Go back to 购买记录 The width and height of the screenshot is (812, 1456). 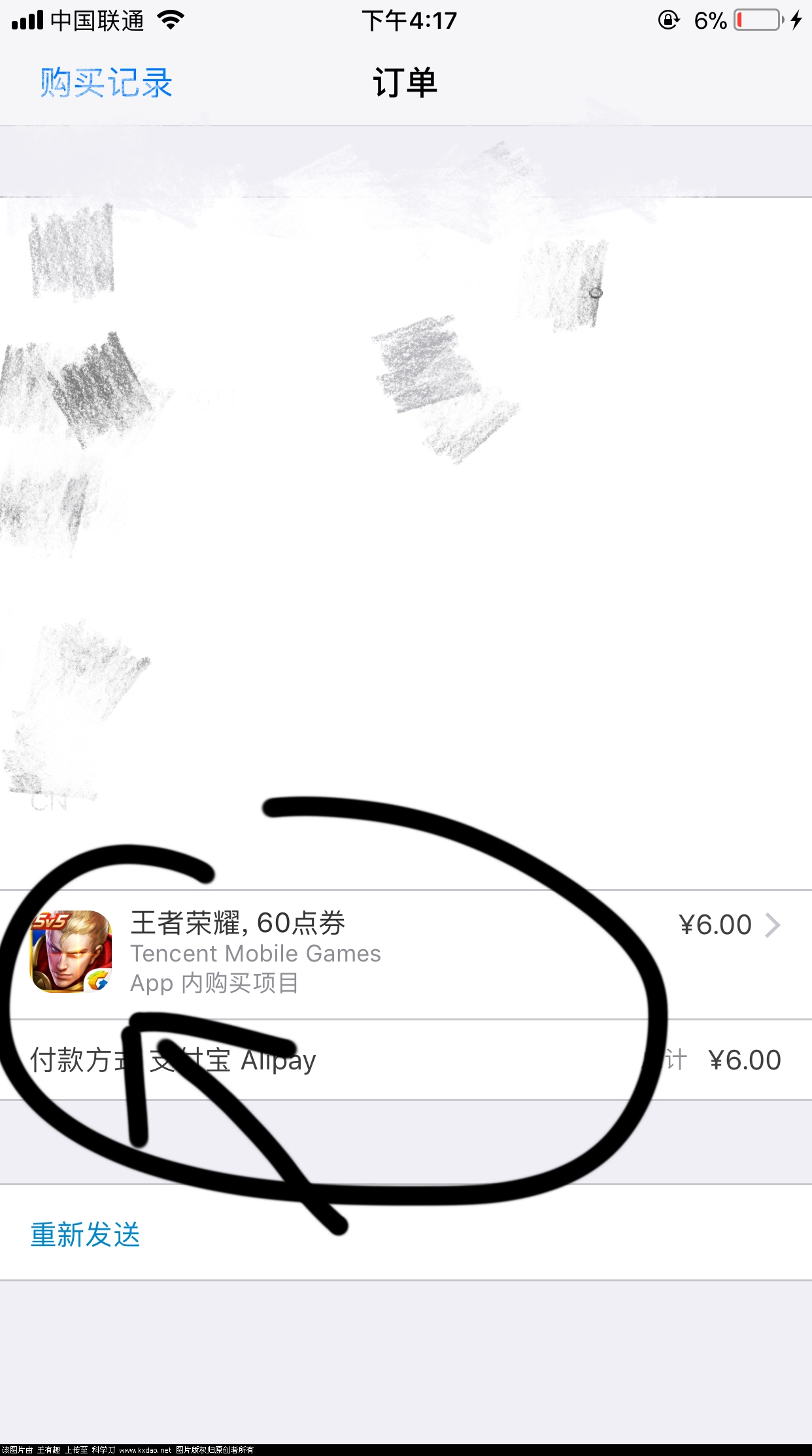click(x=106, y=83)
